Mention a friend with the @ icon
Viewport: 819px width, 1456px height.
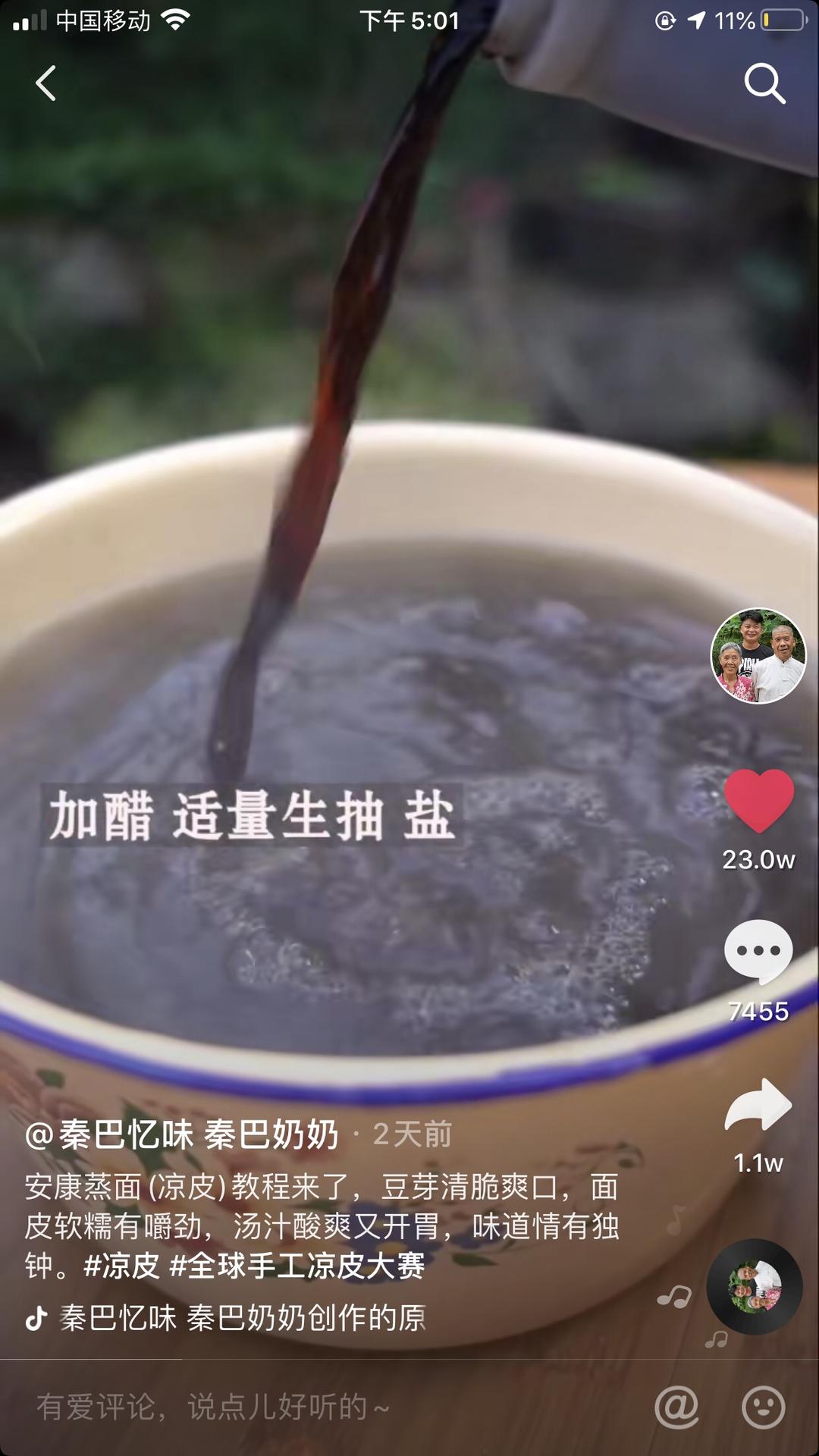point(676,1407)
